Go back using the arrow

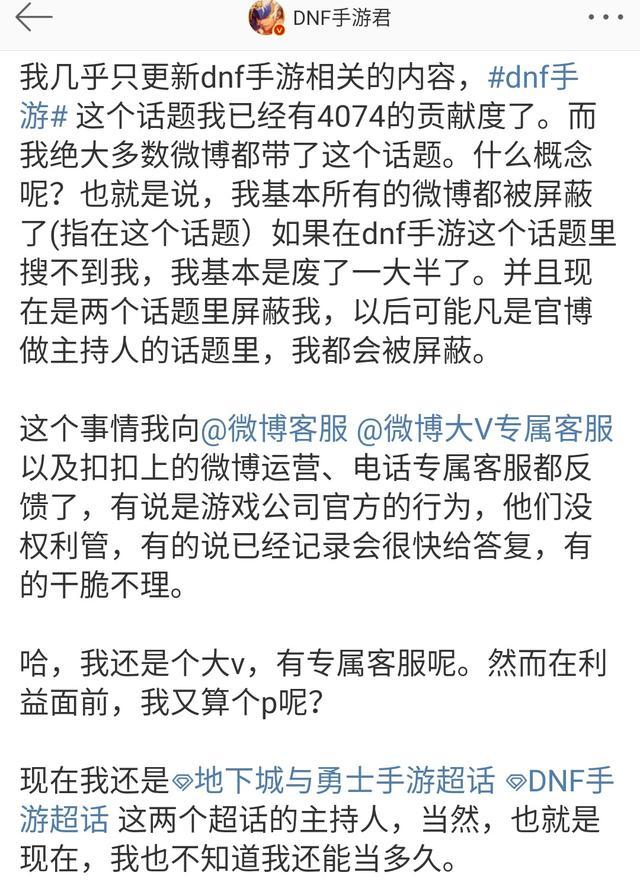point(34,17)
